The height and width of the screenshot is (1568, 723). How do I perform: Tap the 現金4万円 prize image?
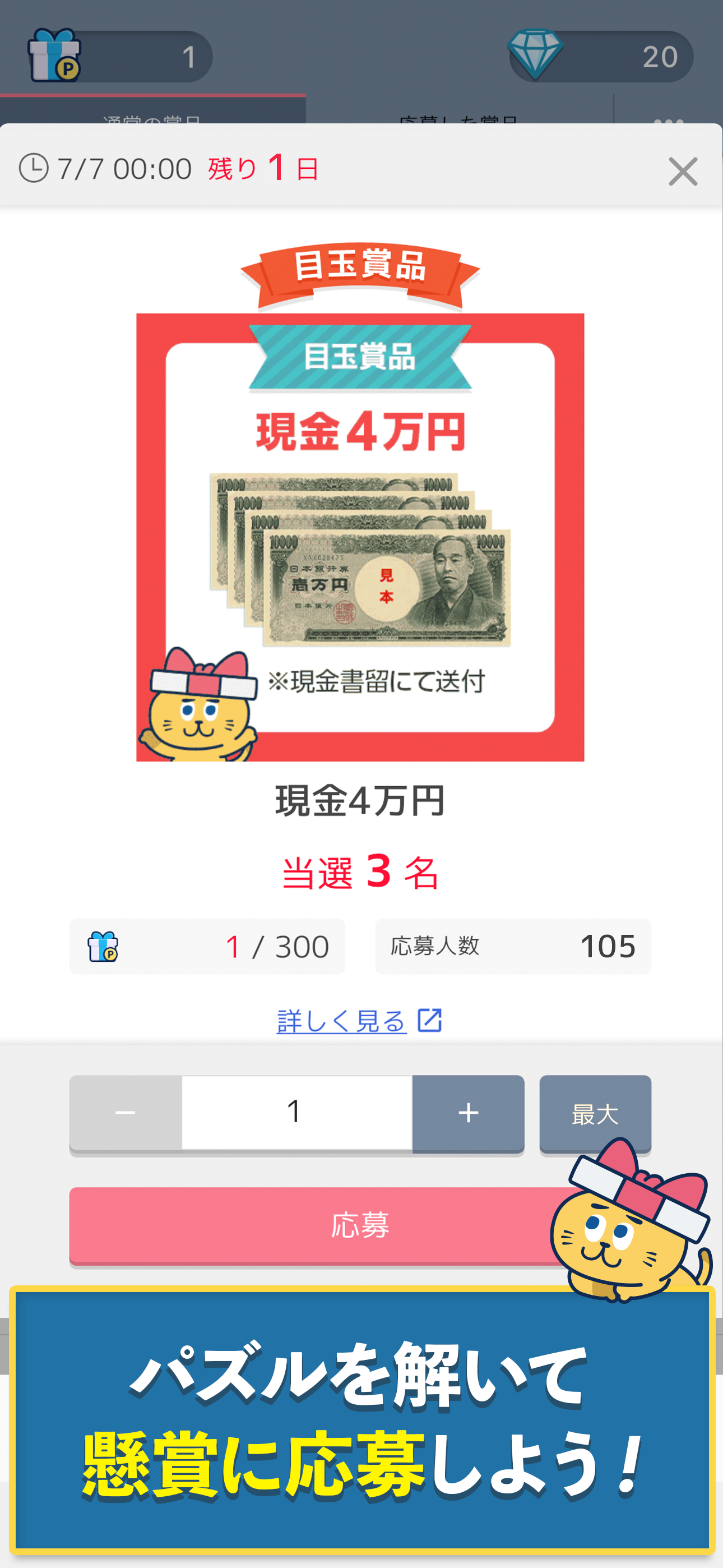tap(361, 536)
